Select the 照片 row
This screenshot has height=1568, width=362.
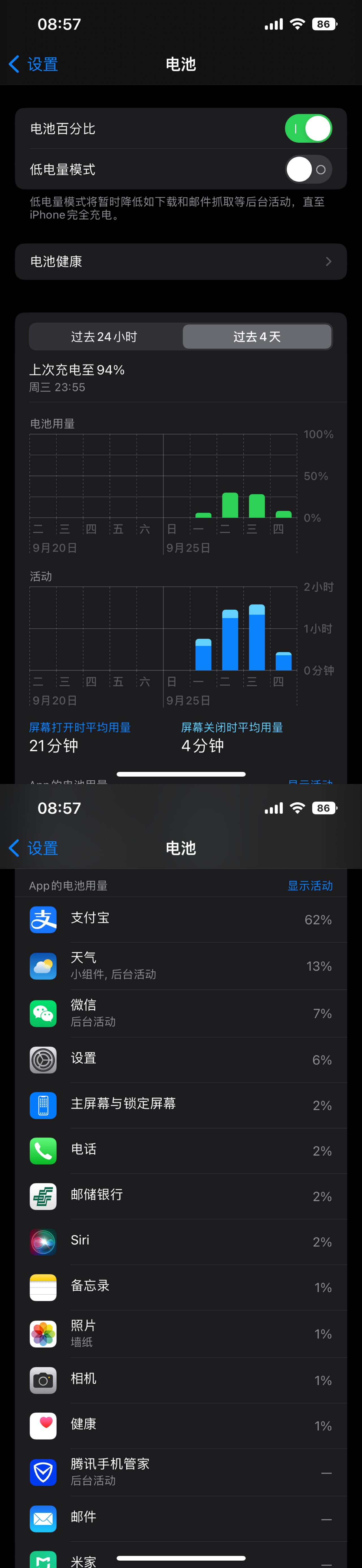point(181,1334)
